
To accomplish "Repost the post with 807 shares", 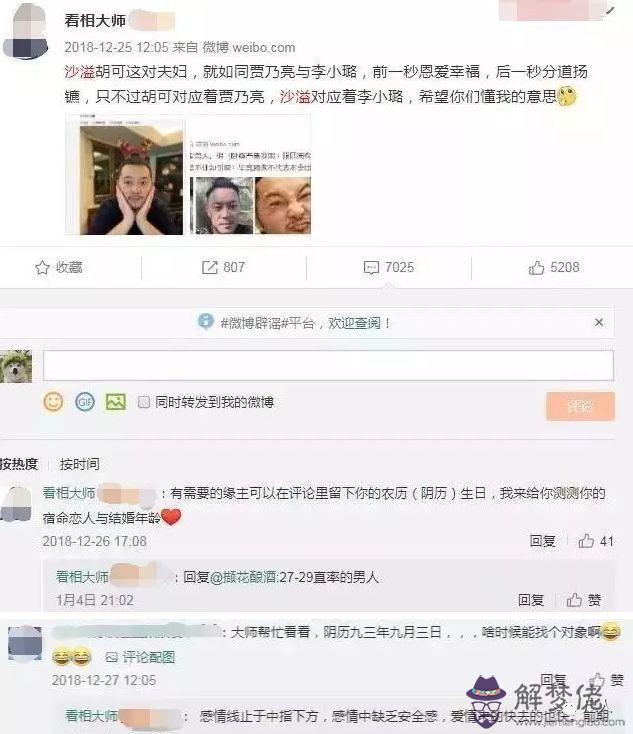I will 223,268.
